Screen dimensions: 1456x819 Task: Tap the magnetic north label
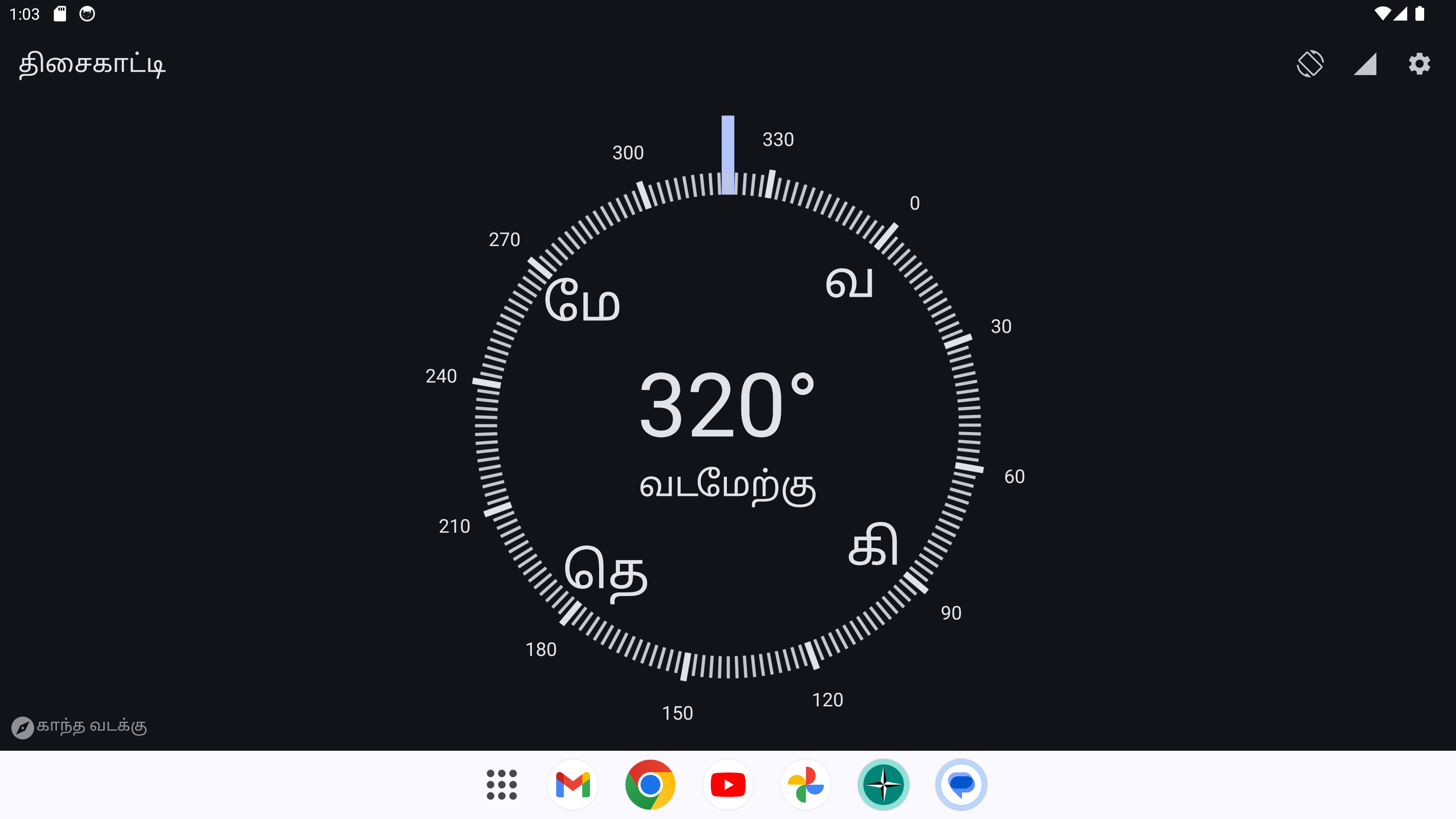tap(79, 726)
